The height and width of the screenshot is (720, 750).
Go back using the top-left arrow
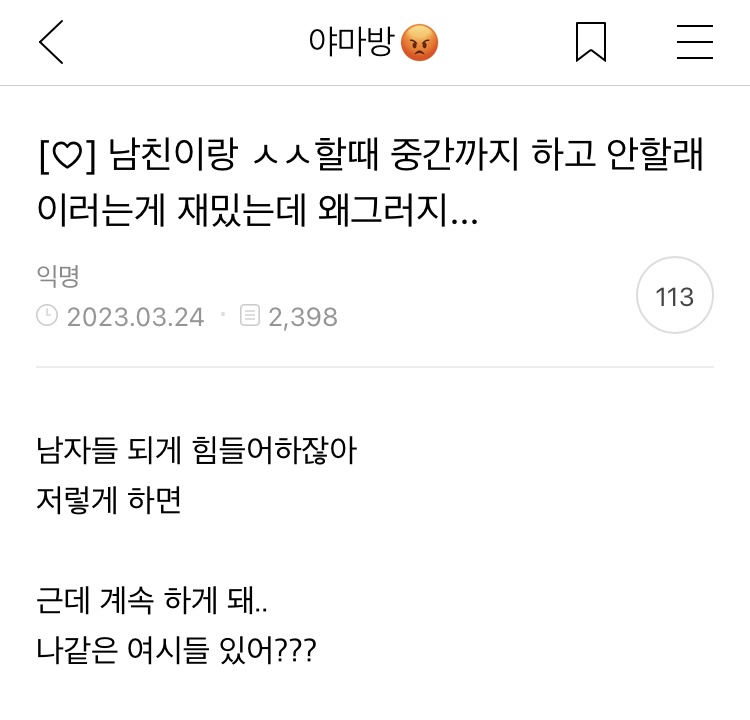[51, 42]
